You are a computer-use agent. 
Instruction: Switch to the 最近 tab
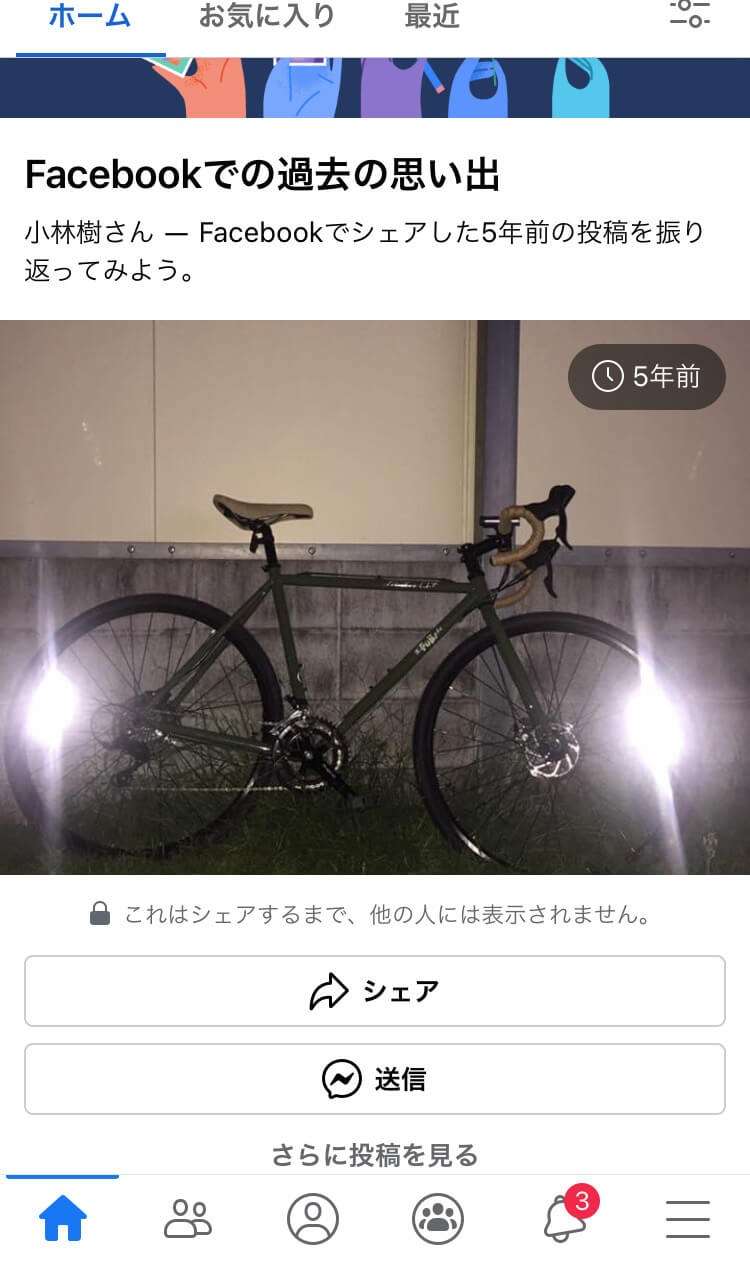[x=432, y=17]
